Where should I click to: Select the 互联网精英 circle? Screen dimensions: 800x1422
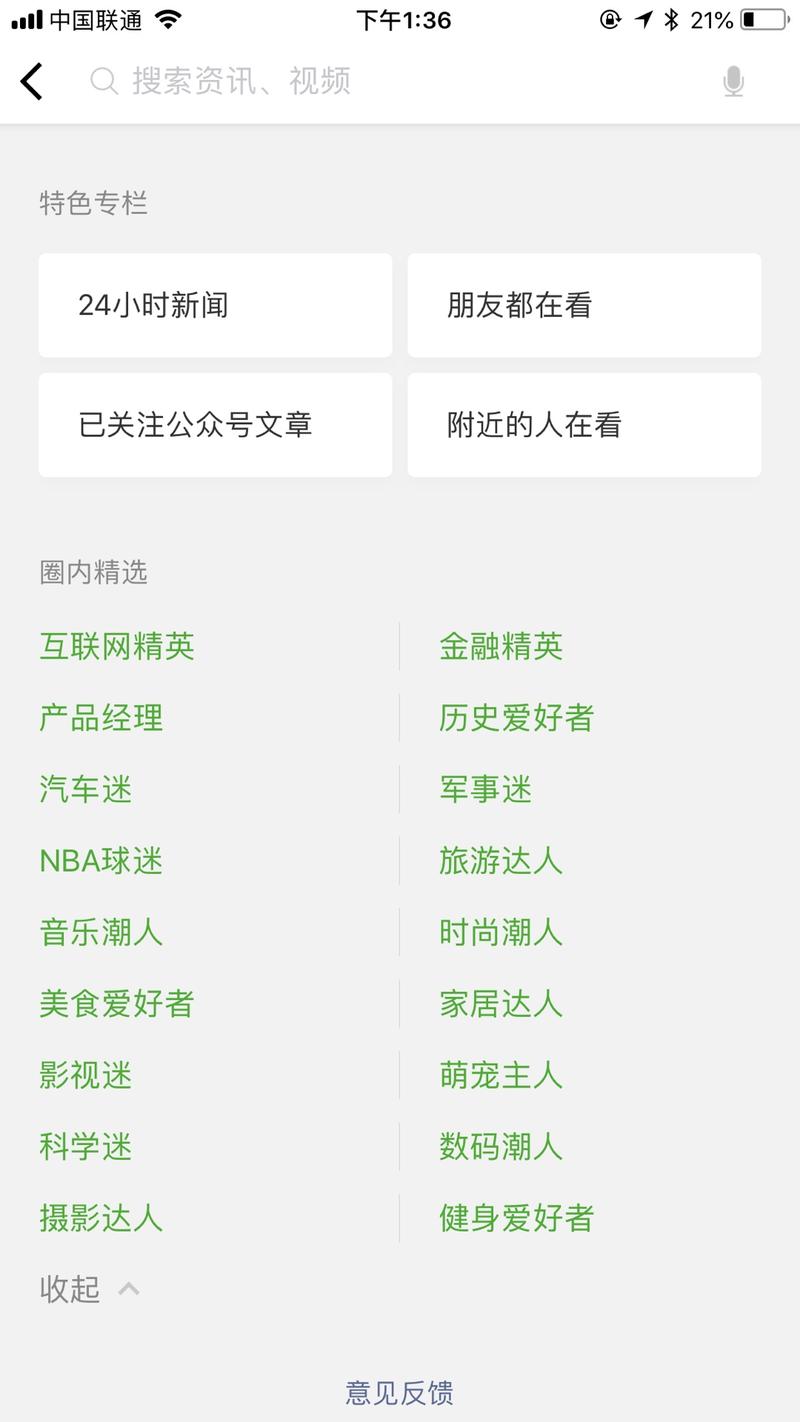tap(116, 646)
